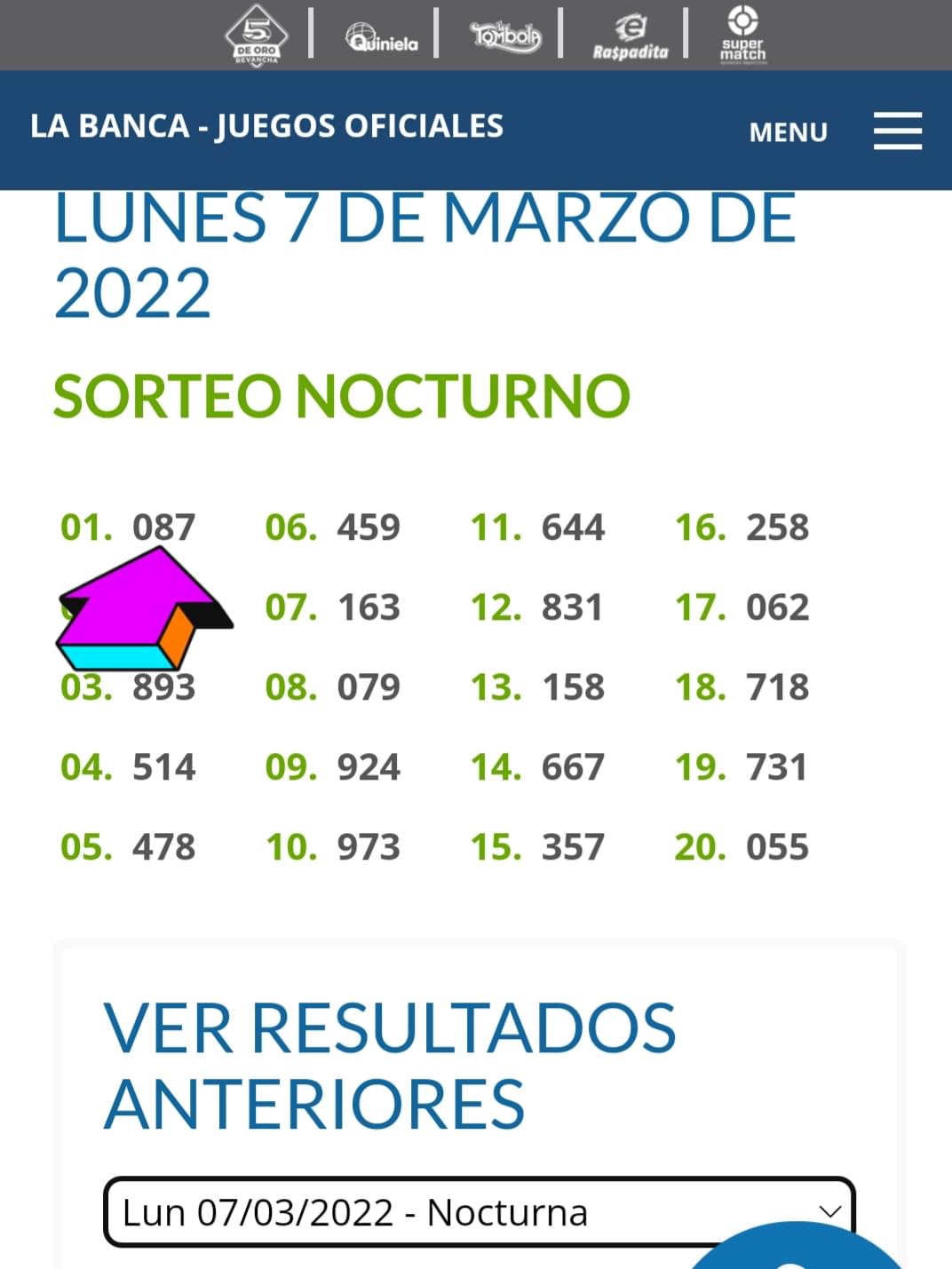Viewport: 952px width, 1269px height.
Task: Open the Super Match link
Action: click(x=742, y=36)
